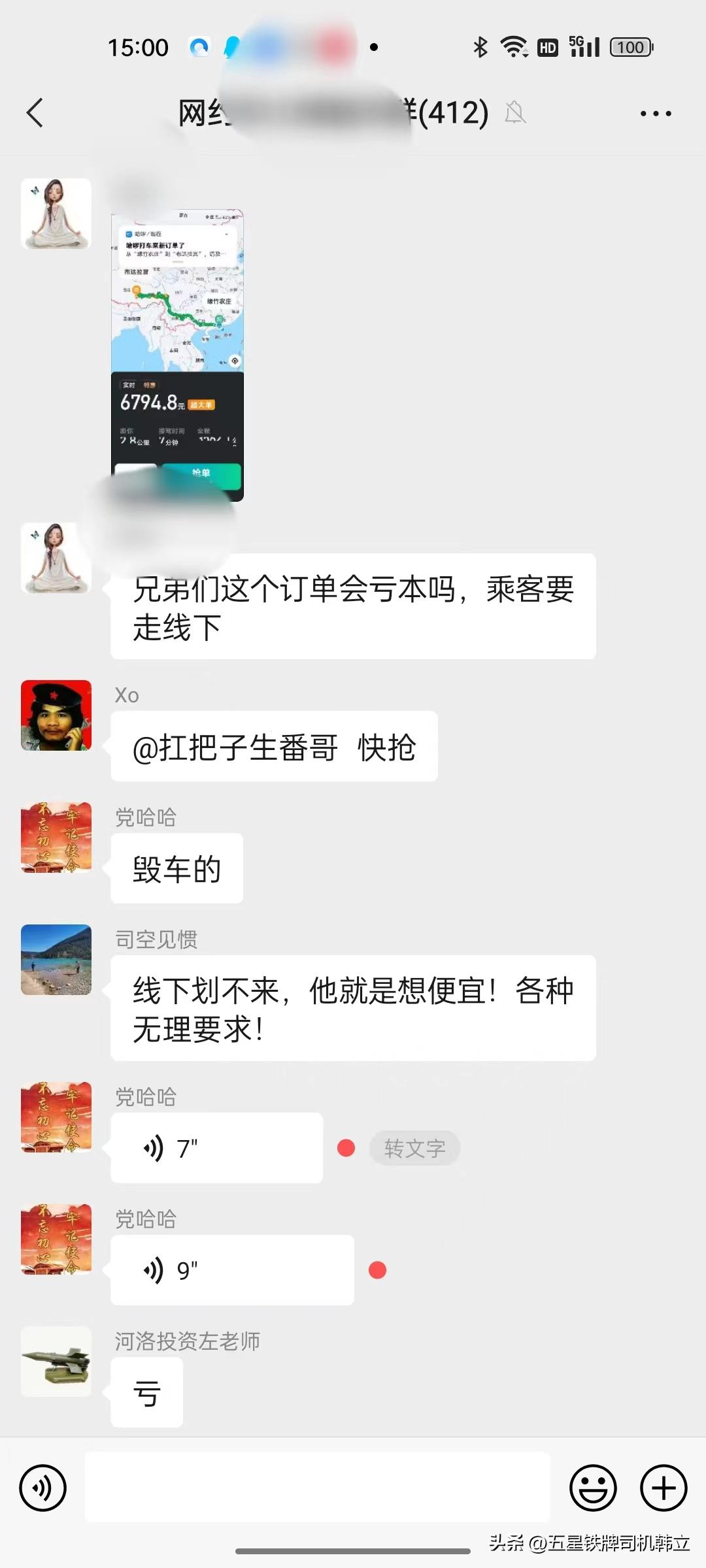Tap 转文字 to convert voice to text
The image size is (706, 1568).
coord(415,1149)
